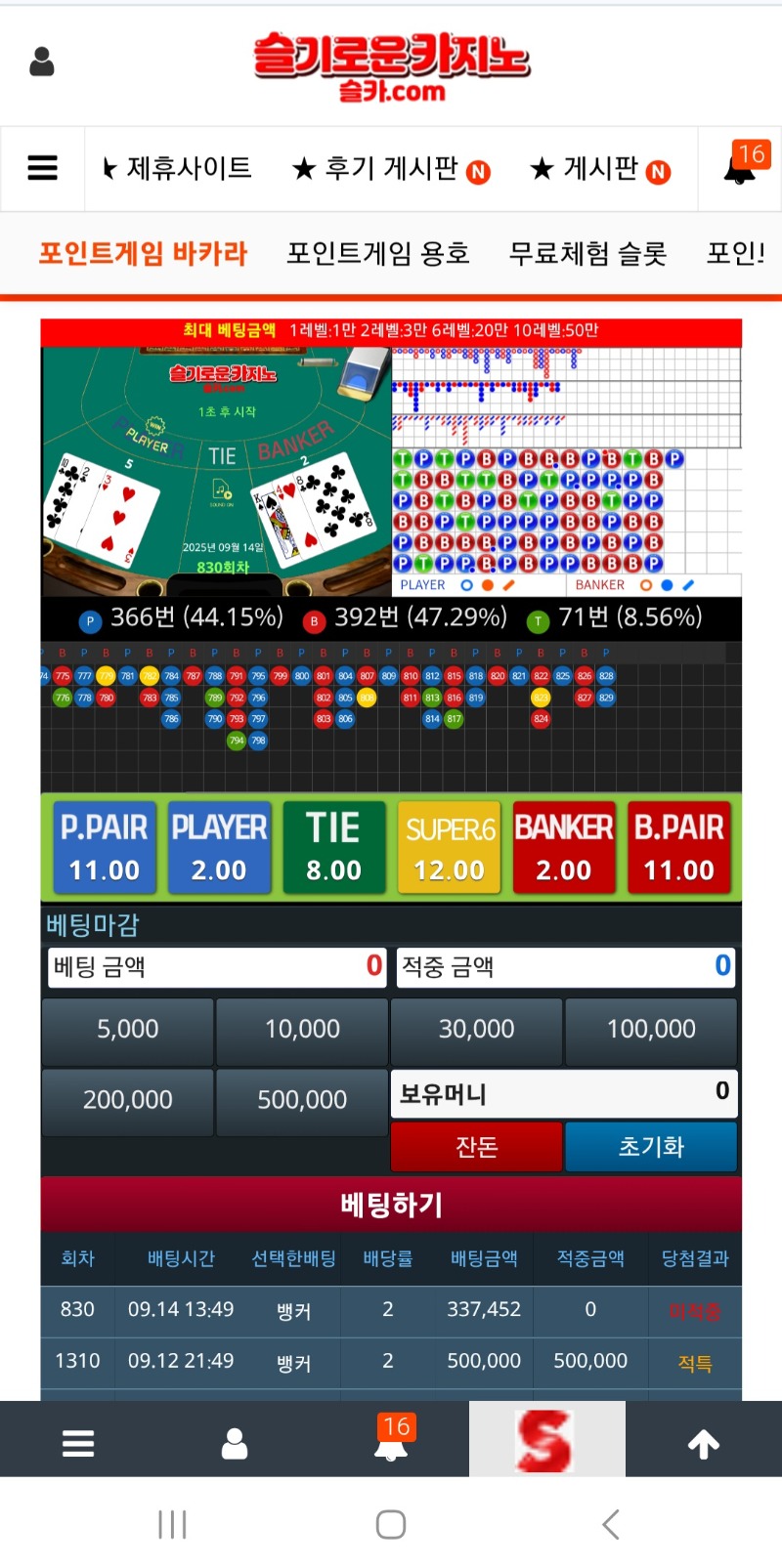This screenshot has width=782, height=1568.
Task: Open the 후기 게시판 board
Action: (x=391, y=169)
